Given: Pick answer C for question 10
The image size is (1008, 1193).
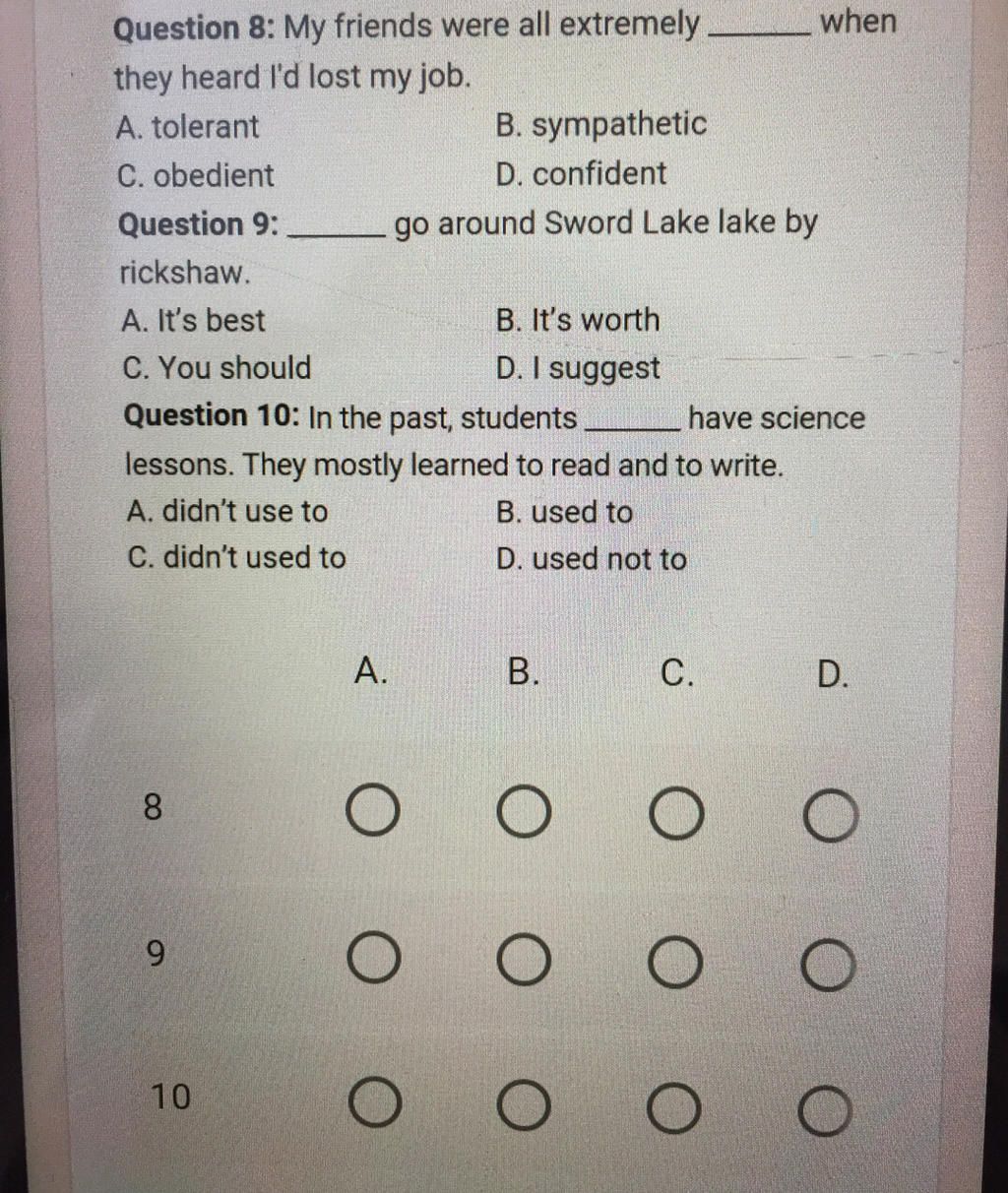Looking at the screenshot, I should click(x=674, y=1109).
